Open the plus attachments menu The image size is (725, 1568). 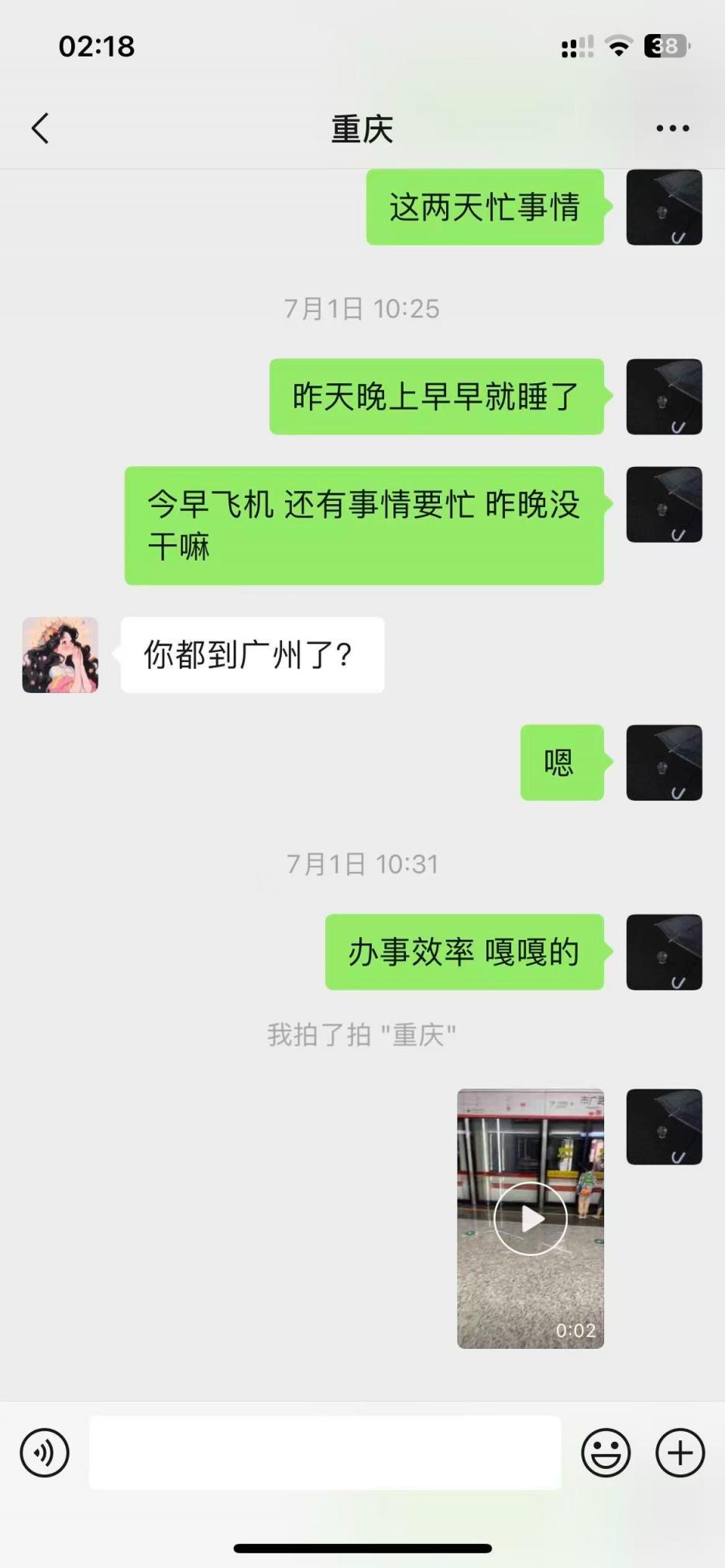[x=680, y=1453]
